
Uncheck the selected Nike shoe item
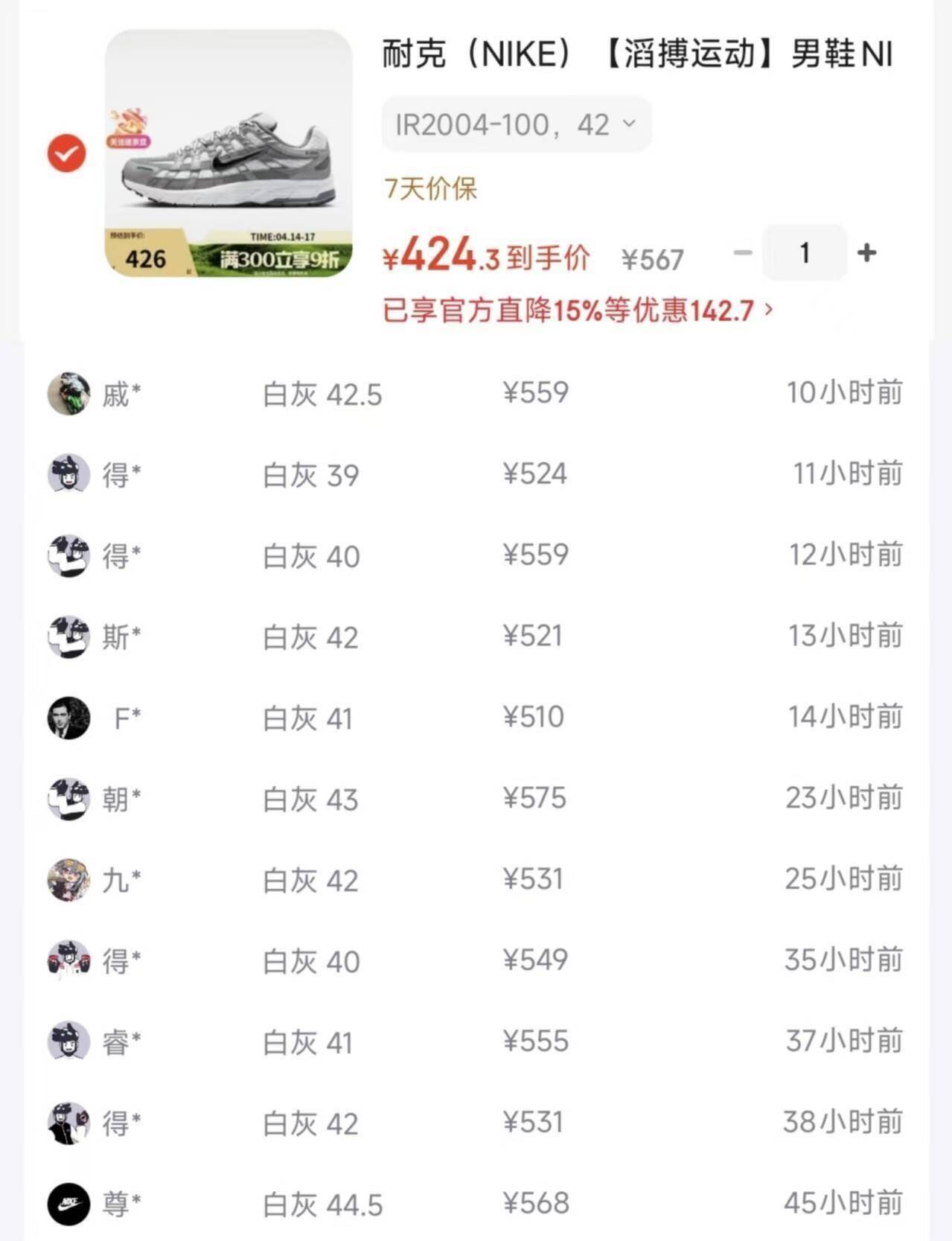[x=66, y=153]
